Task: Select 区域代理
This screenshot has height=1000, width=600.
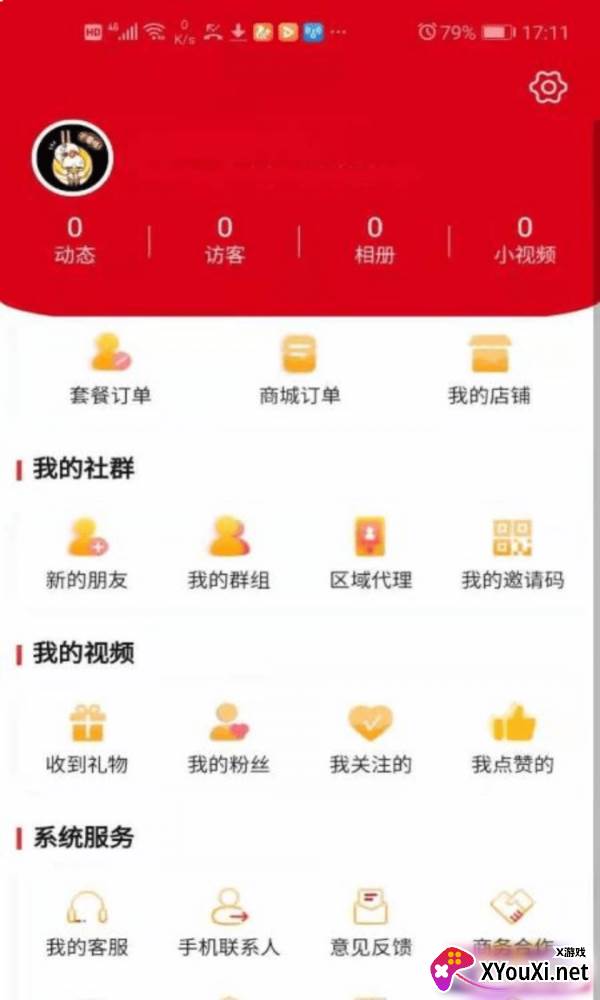Action: (371, 554)
